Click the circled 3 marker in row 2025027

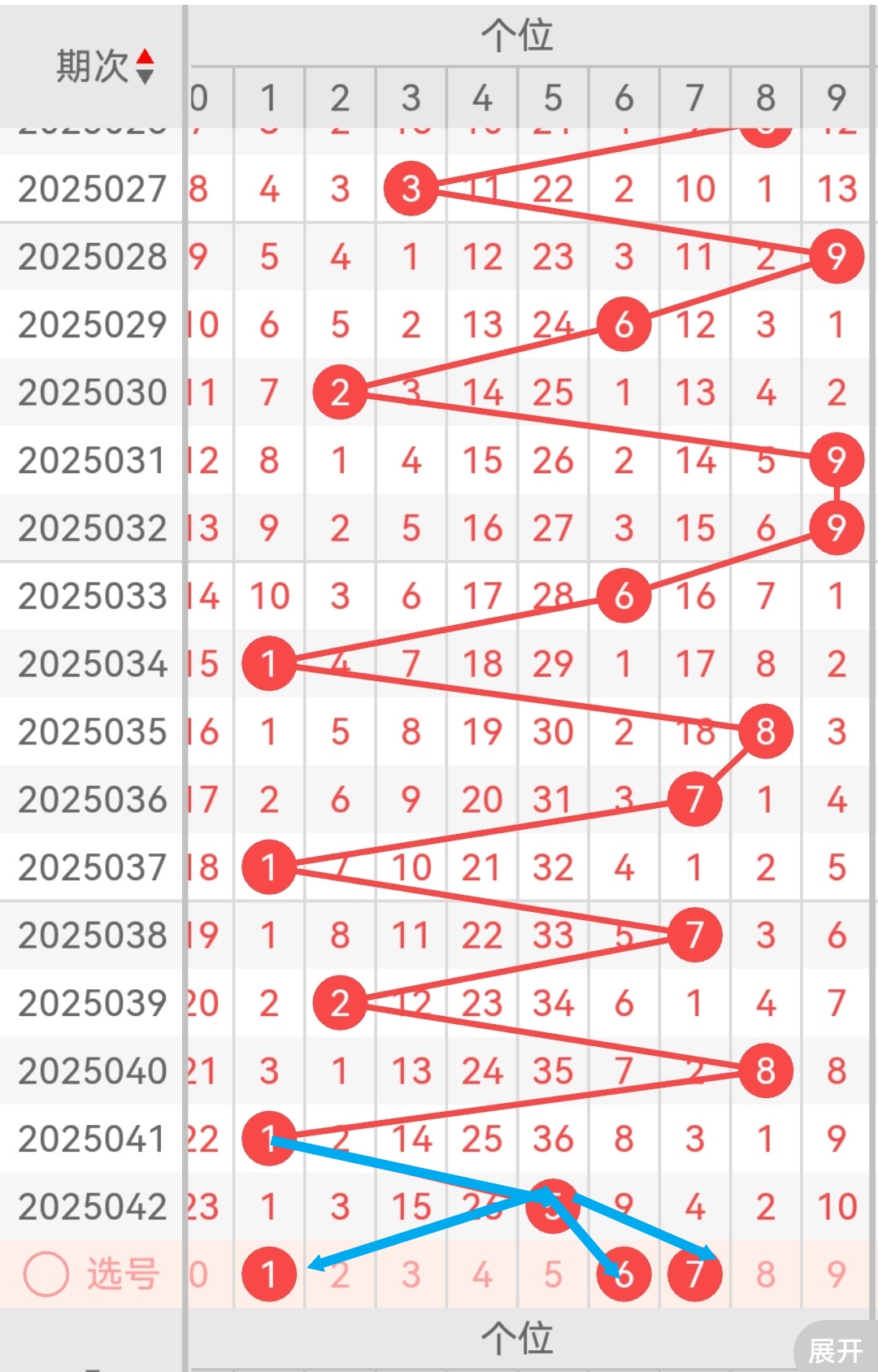[411, 189]
